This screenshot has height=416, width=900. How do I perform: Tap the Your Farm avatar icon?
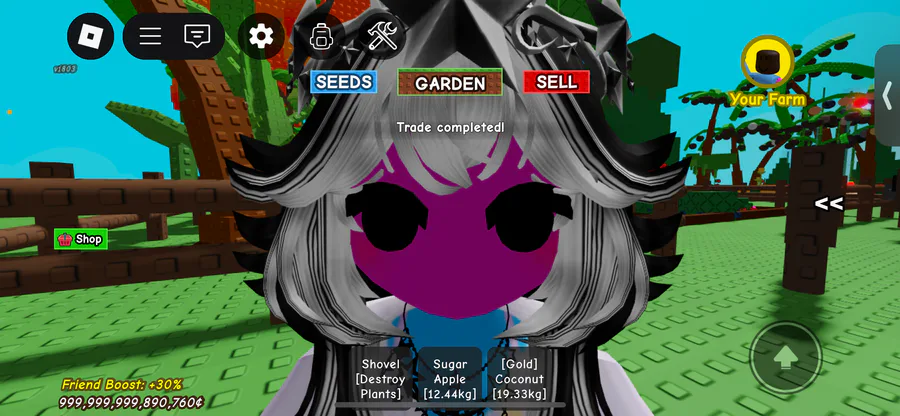(767, 61)
